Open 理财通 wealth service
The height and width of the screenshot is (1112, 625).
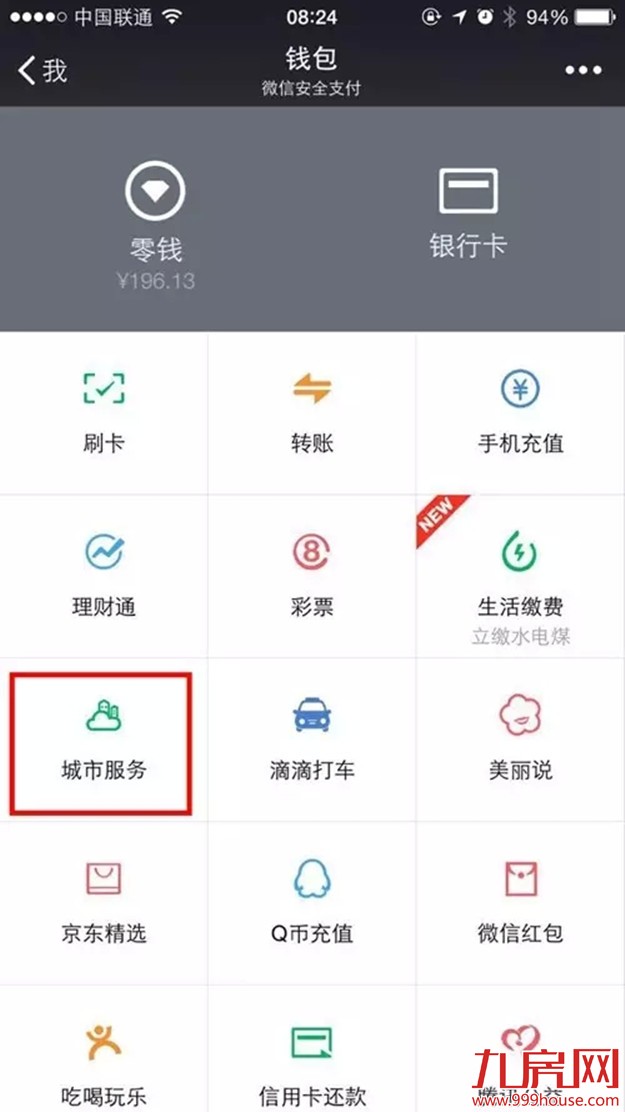pyautogui.click(x=103, y=575)
